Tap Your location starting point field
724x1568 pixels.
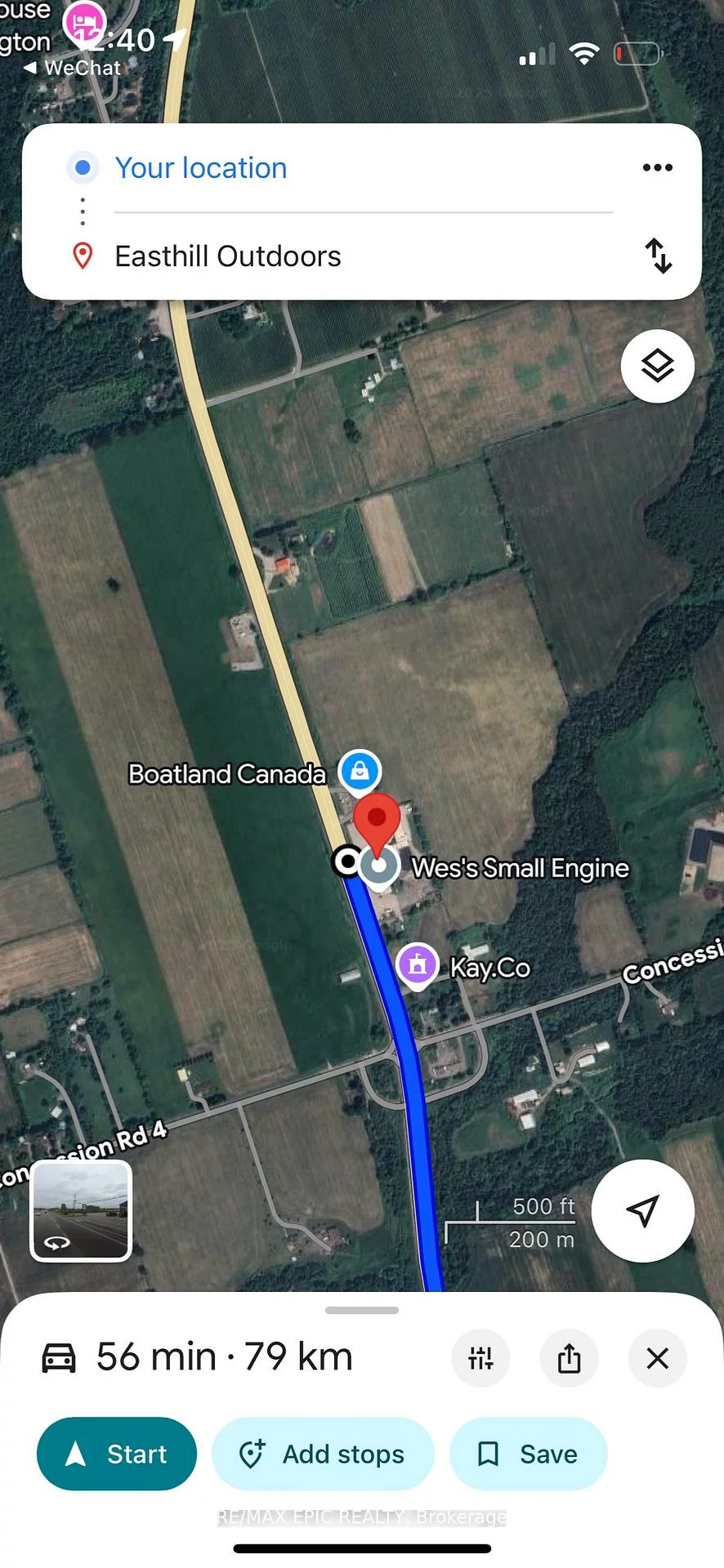click(x=201, y=168)
